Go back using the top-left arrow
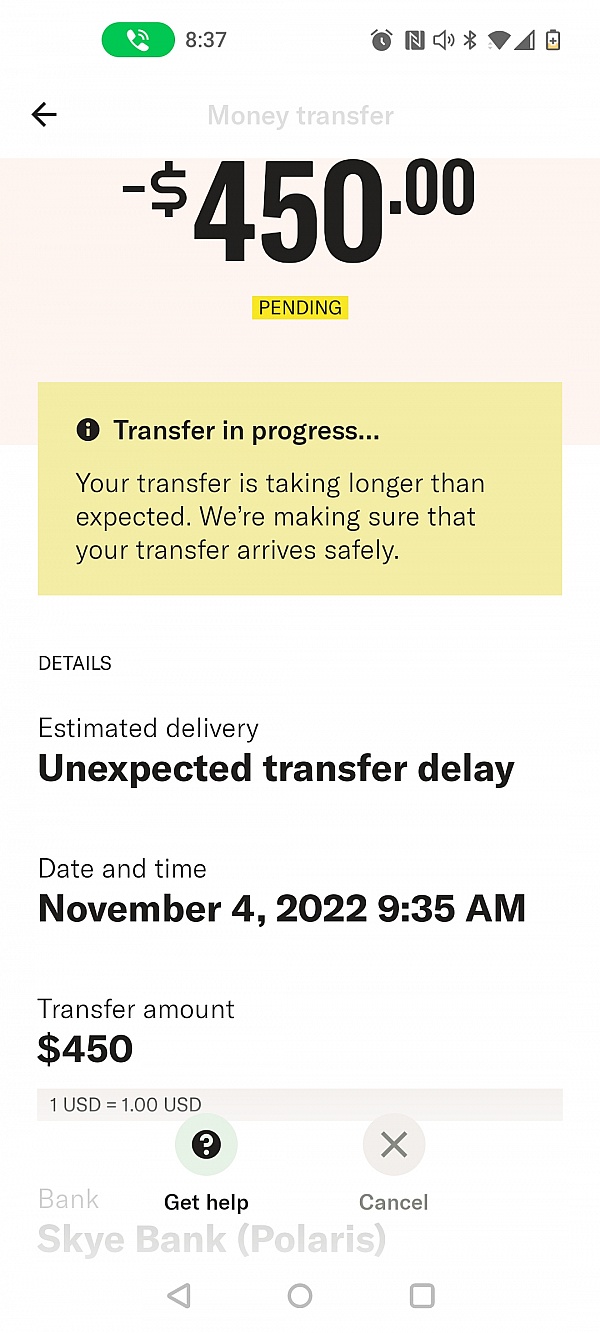Screen dimensions: 600x1333 coord(44,115)
